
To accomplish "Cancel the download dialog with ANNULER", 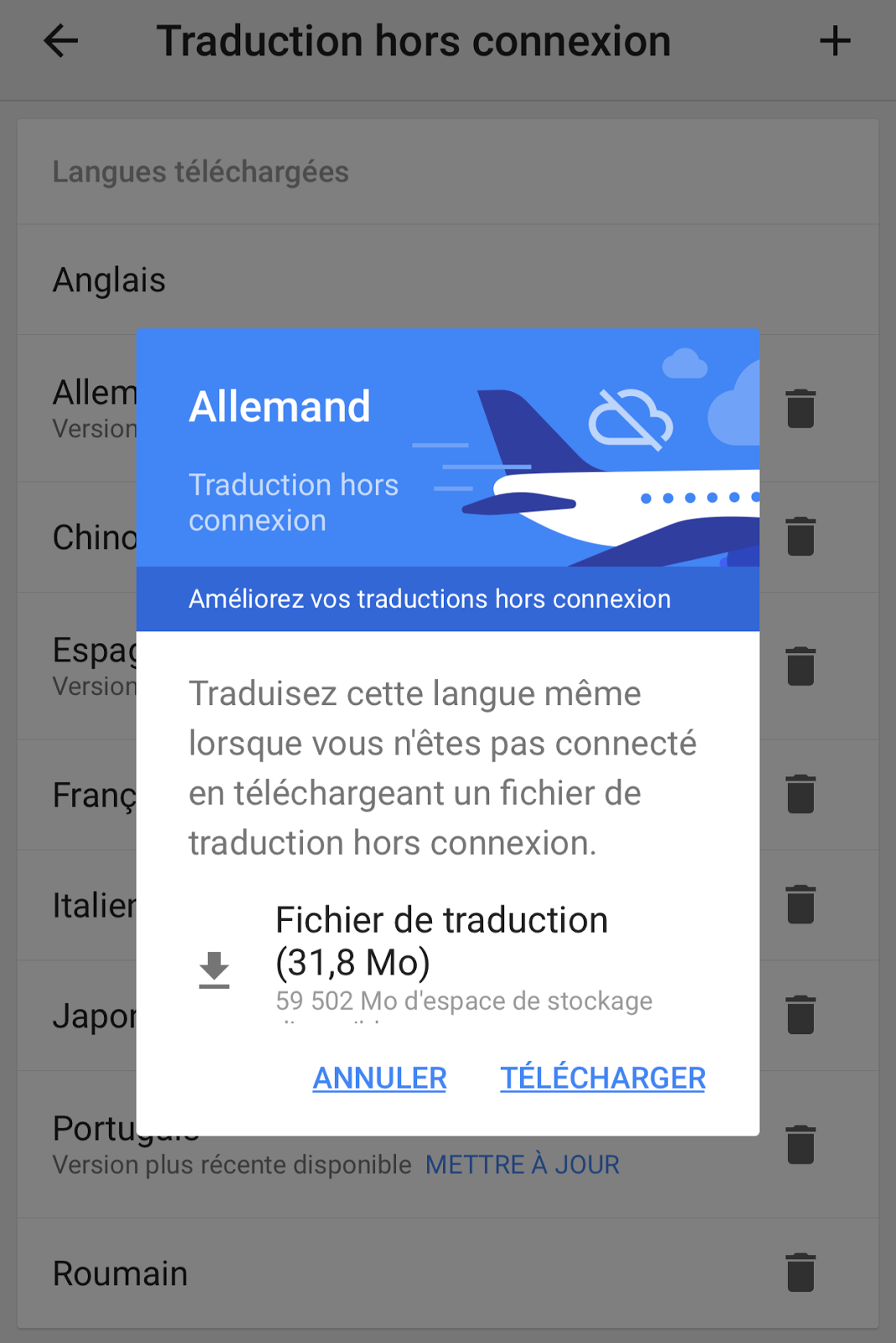I will coord(379,1078).
